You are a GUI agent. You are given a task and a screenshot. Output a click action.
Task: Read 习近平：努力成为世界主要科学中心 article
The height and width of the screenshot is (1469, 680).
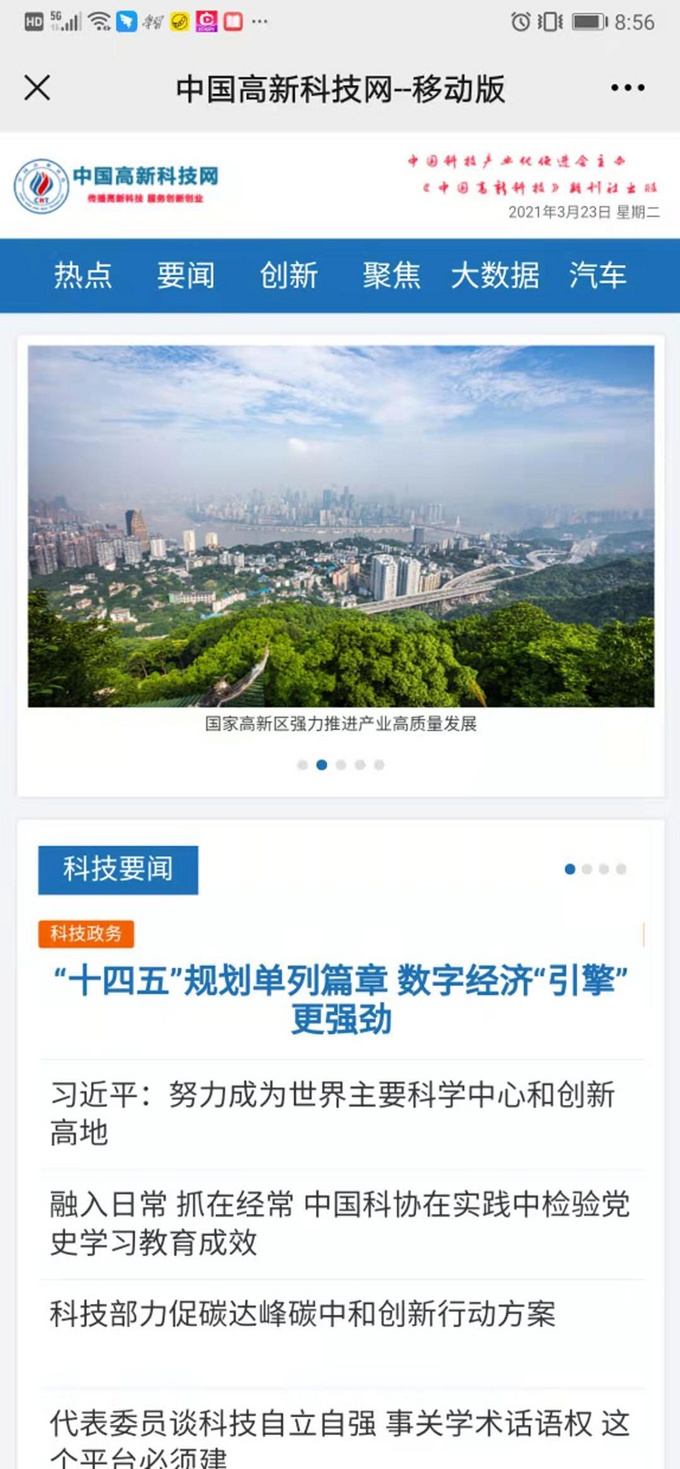point(333,1113)
